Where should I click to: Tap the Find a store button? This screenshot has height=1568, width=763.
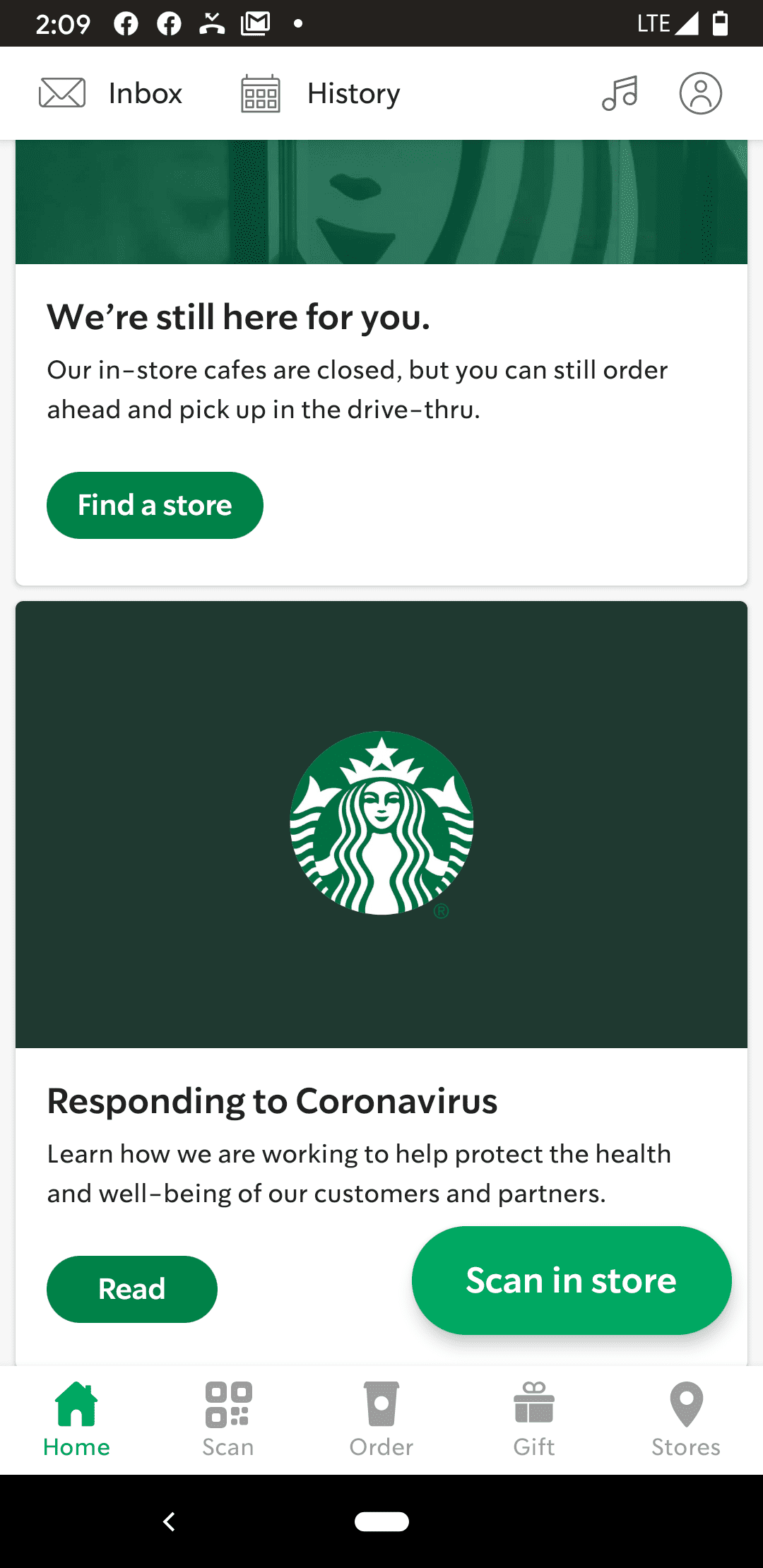[155, 505]
